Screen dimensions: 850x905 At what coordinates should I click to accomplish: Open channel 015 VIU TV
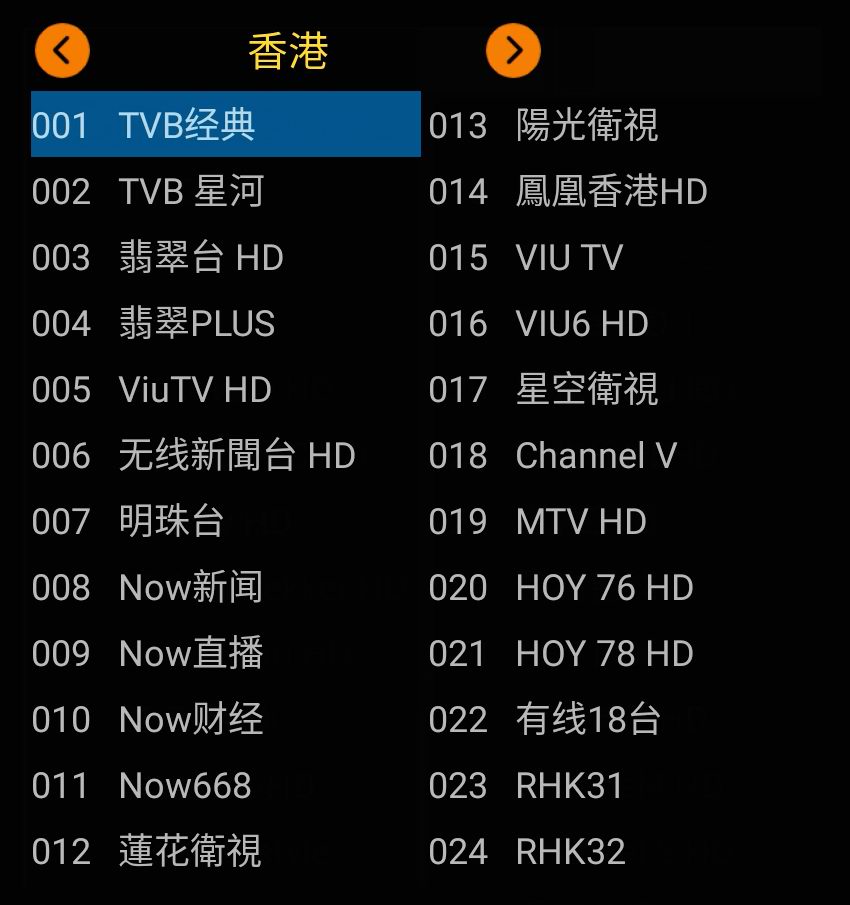coord(569,258)
